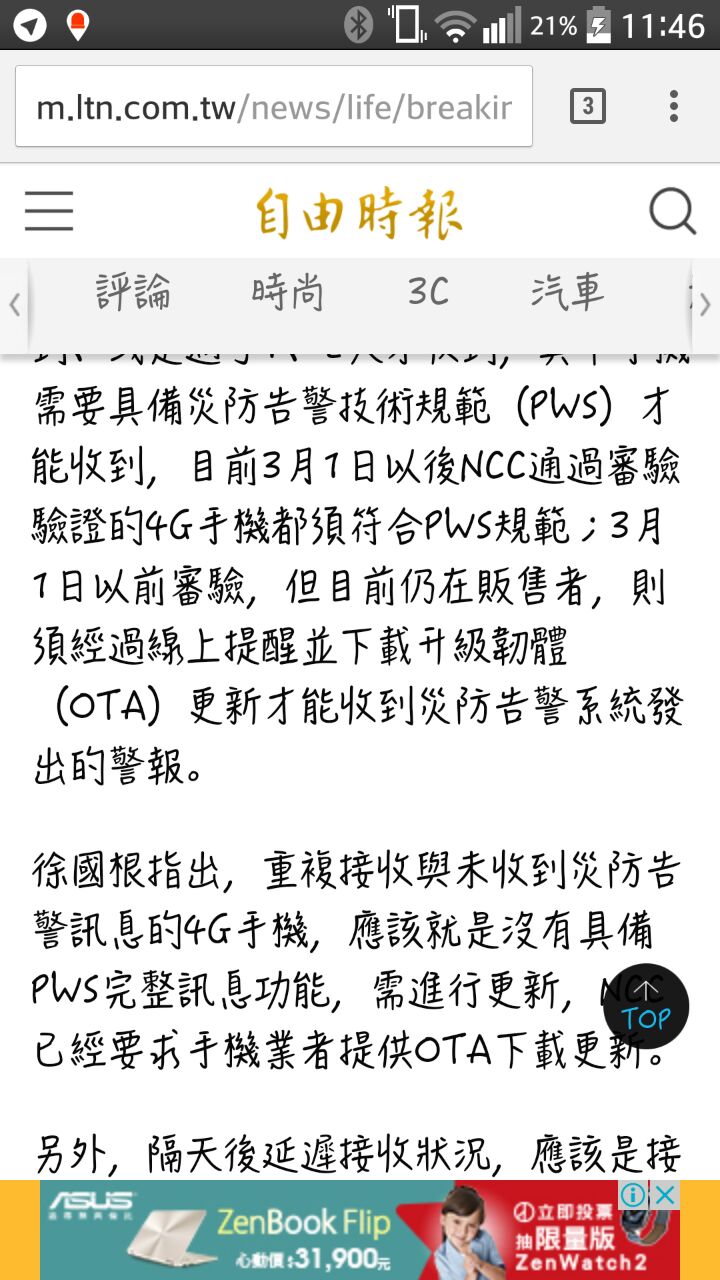Viewport: 720px width, 1280px height.
Task: Open the site search magnifier
Action: [x=672, y=212]
